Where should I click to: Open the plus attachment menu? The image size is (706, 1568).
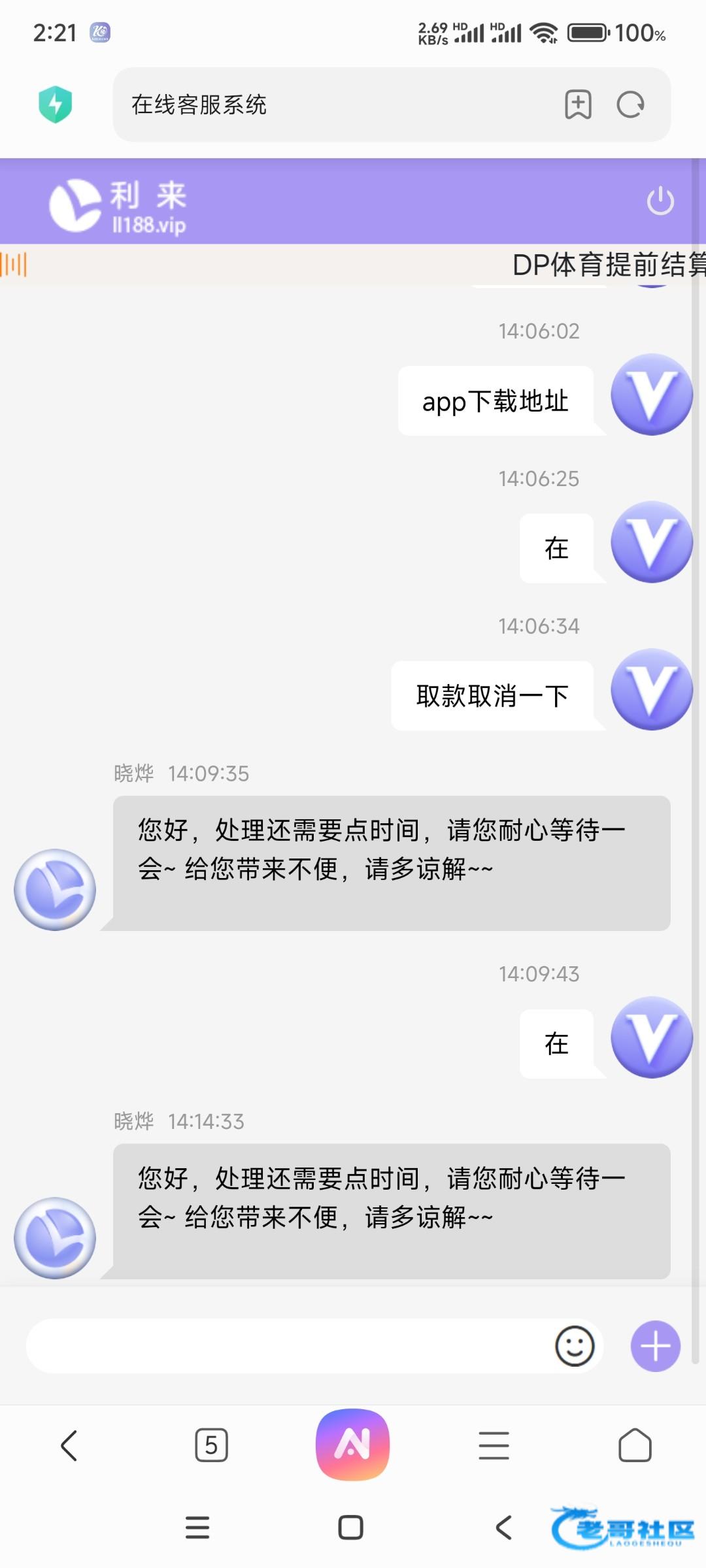(656, 1346)
